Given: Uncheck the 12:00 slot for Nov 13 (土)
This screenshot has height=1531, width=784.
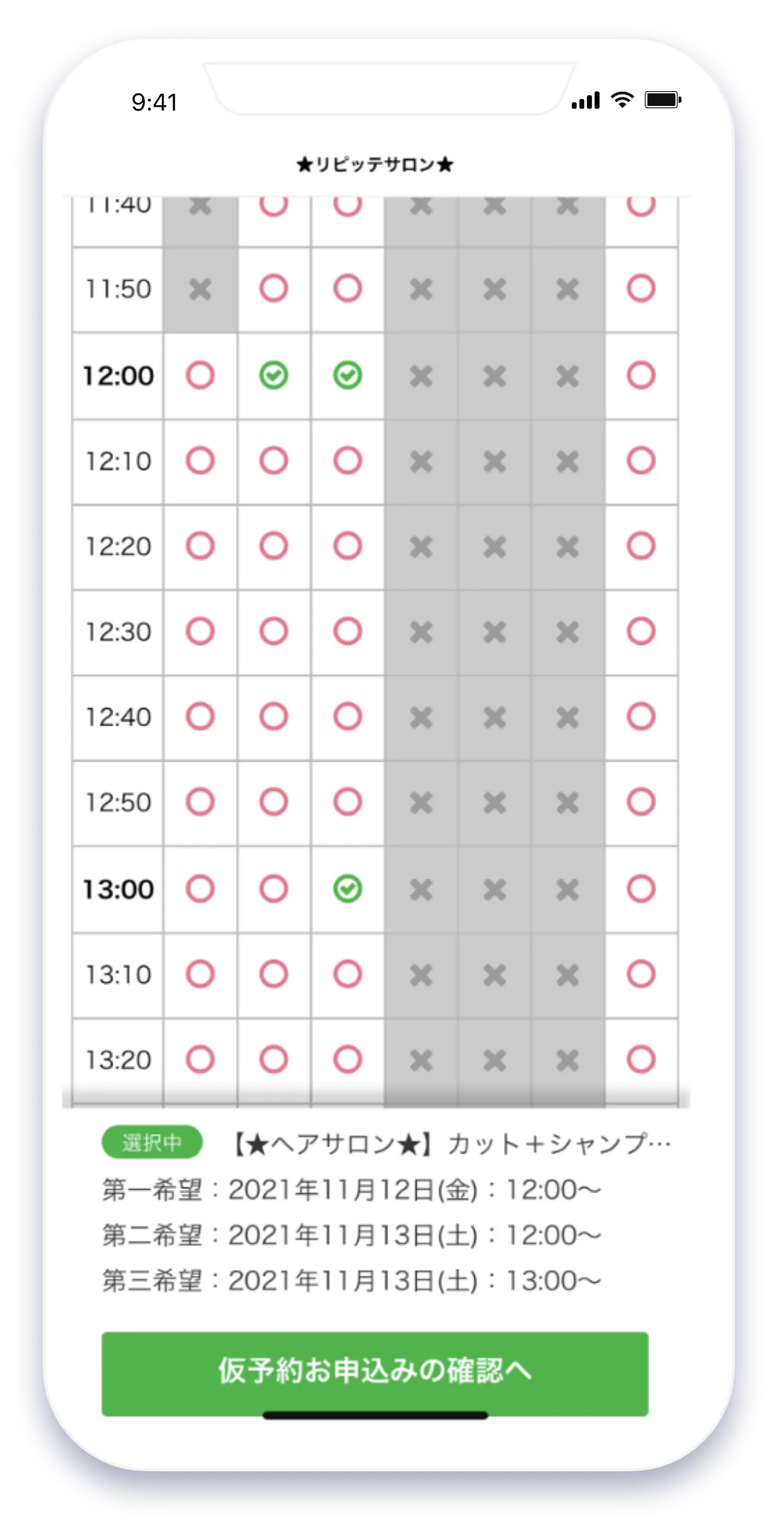Looking at the screenshot, I should point(348,375).
